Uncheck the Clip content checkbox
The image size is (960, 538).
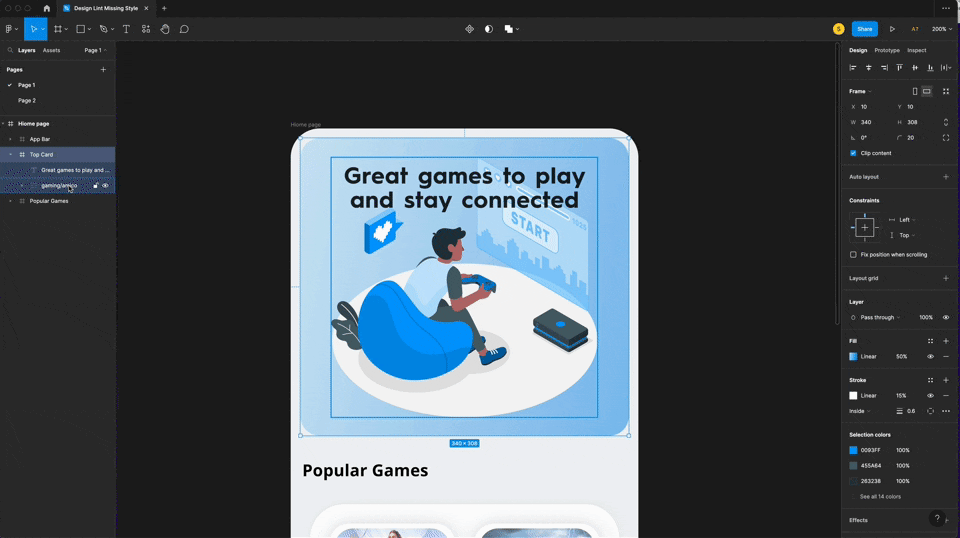point(853,153)
